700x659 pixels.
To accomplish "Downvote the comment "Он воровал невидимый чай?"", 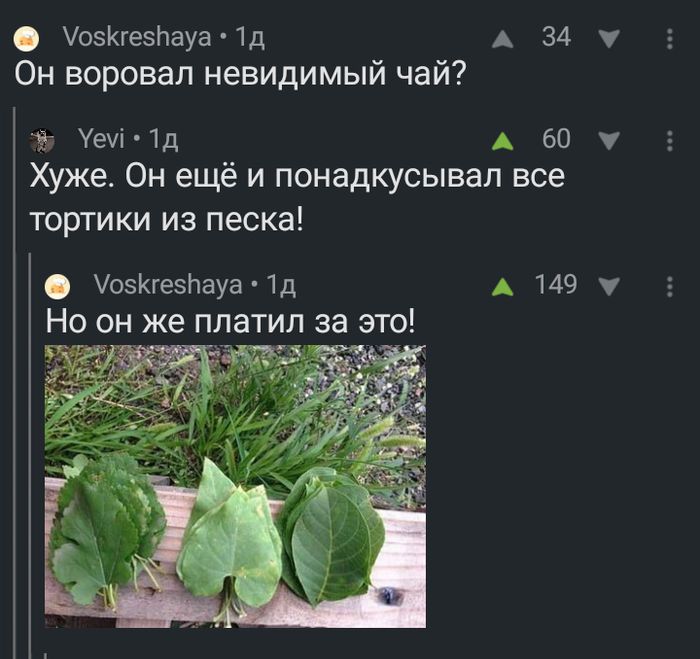I will click(x=608, y=39).
